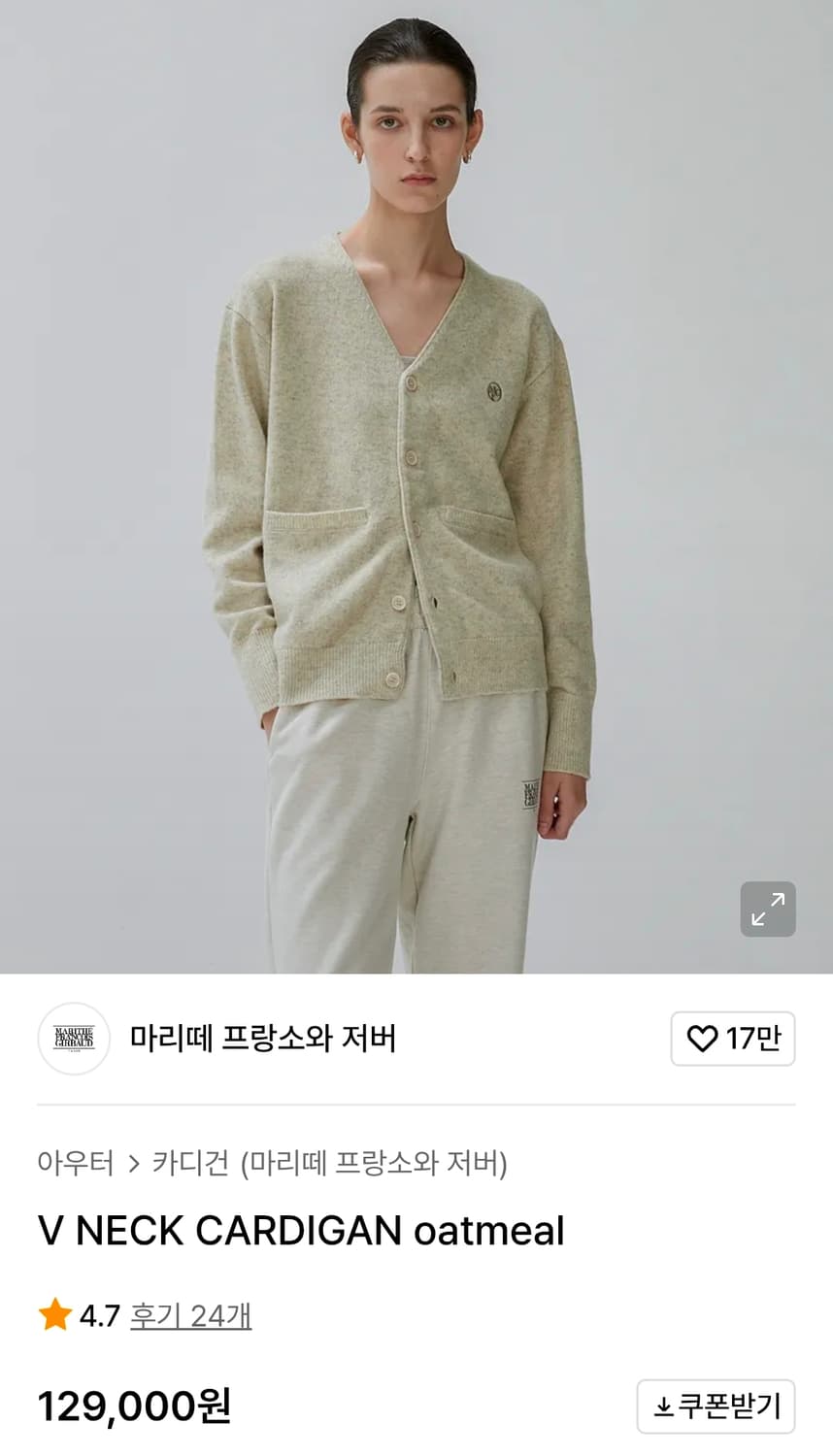Click the download arrow icon inside 쿠폰받기 button

663,1405
